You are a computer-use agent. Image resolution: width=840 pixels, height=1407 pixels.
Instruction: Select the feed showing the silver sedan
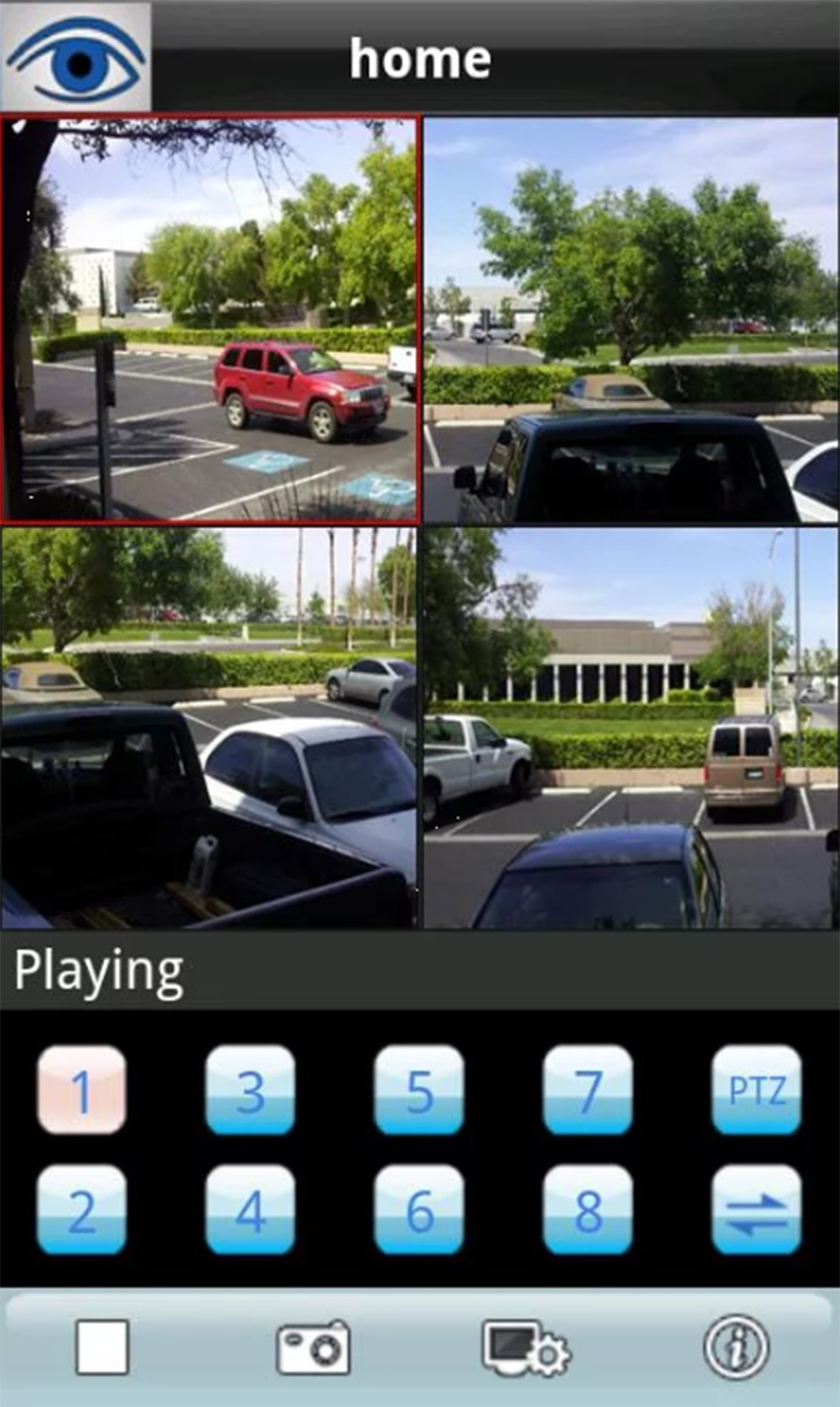(209, 728)
